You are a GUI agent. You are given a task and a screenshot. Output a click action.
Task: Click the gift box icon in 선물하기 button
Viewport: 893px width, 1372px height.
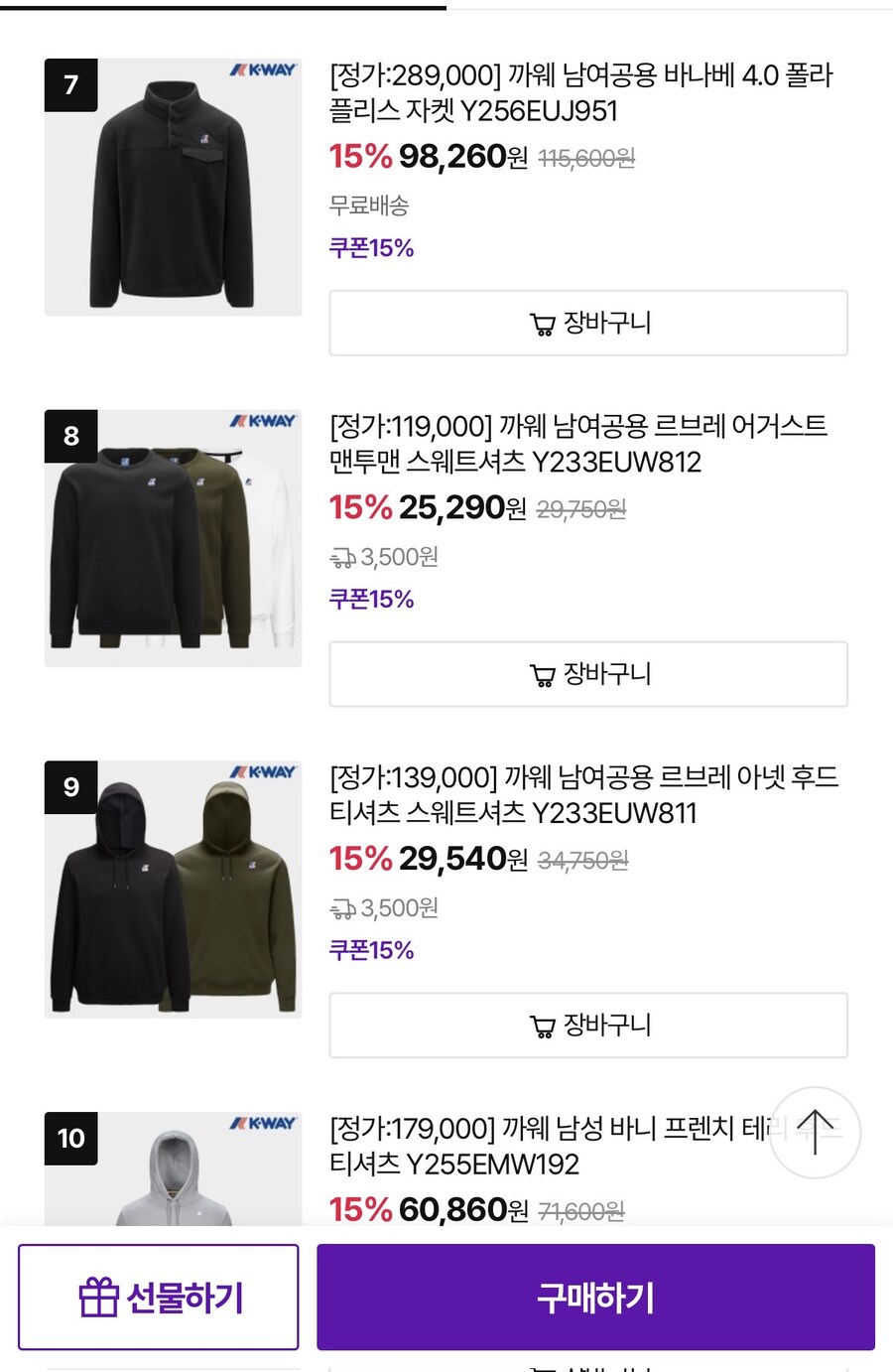pos(97,1297)
